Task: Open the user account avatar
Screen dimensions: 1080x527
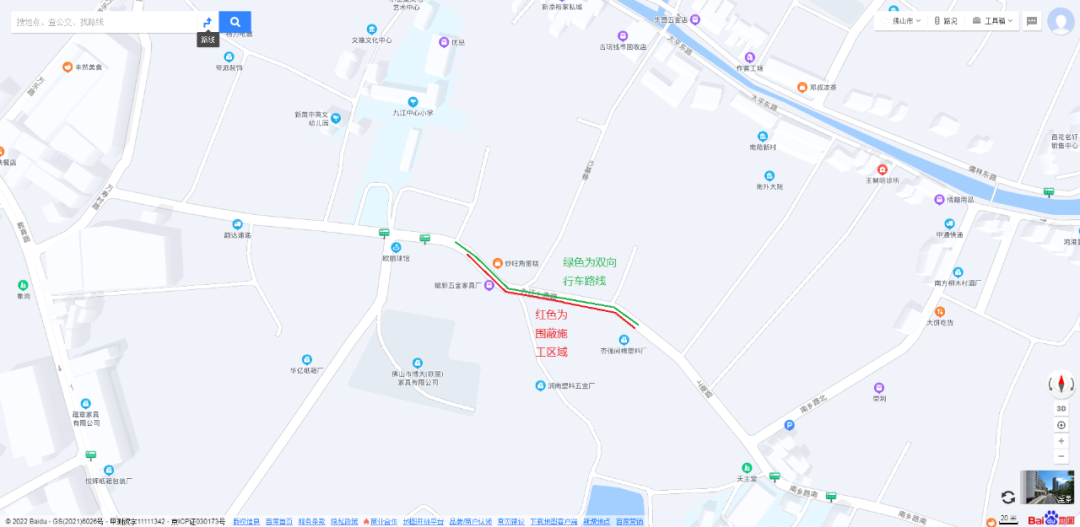Action: [x=1060, y=21]
